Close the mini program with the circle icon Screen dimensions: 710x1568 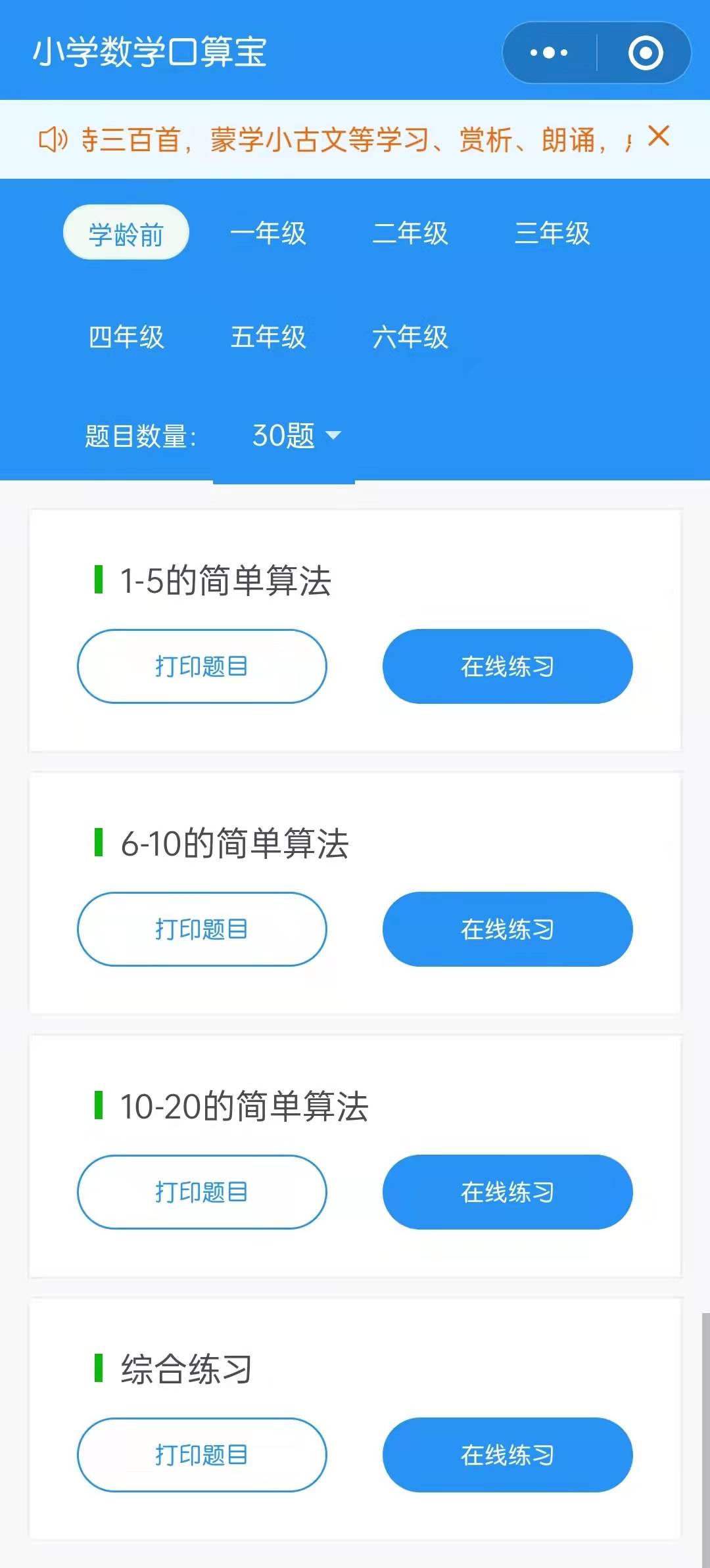[645, 53]
